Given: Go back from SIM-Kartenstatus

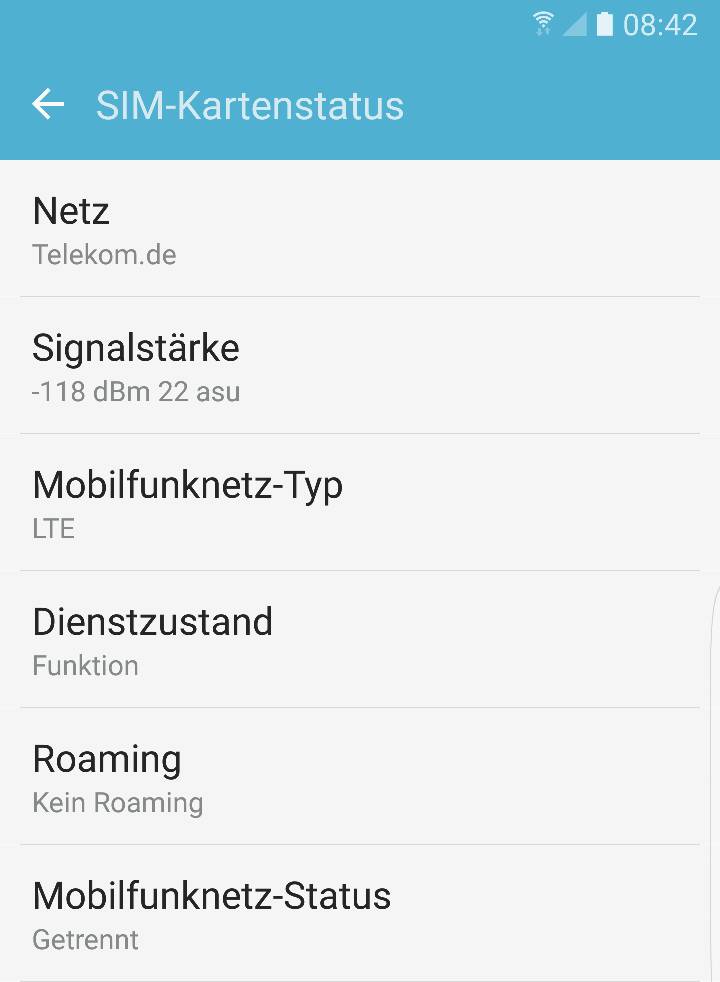Looking at the screenshot, I should (x=48, y=105).
